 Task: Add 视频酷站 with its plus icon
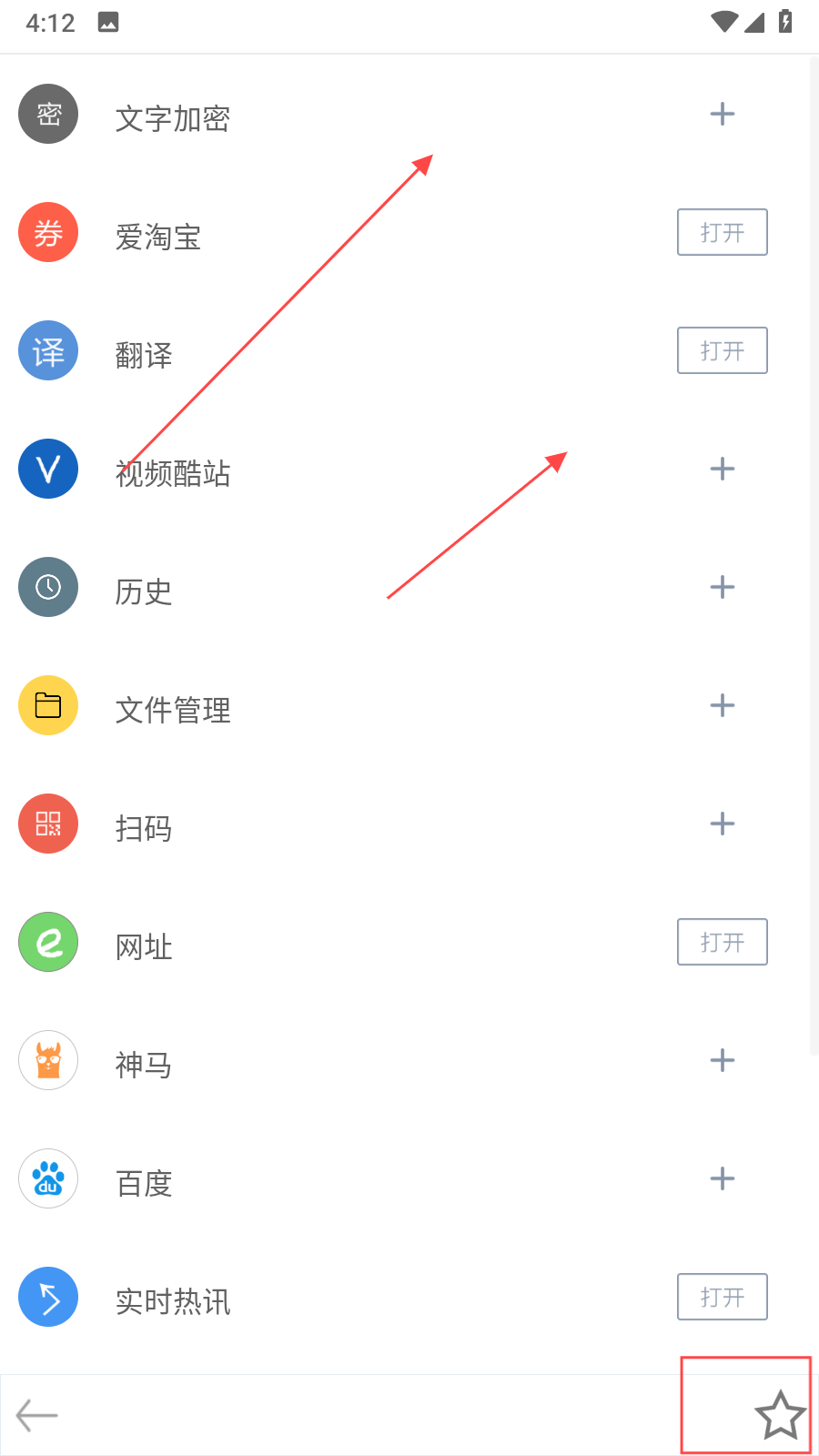(x=723, y=470)
